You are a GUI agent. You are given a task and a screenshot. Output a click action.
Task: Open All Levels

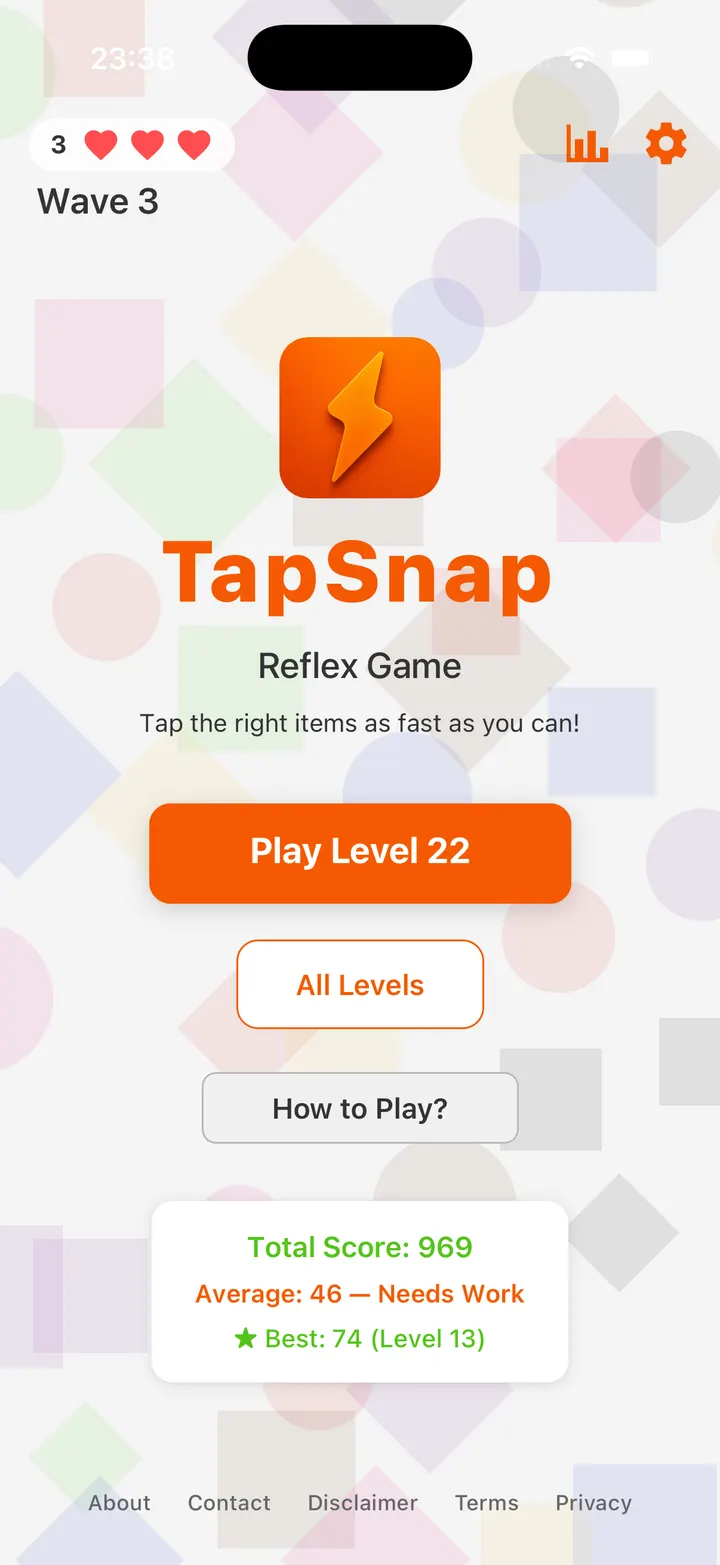[x=360, y=985]
